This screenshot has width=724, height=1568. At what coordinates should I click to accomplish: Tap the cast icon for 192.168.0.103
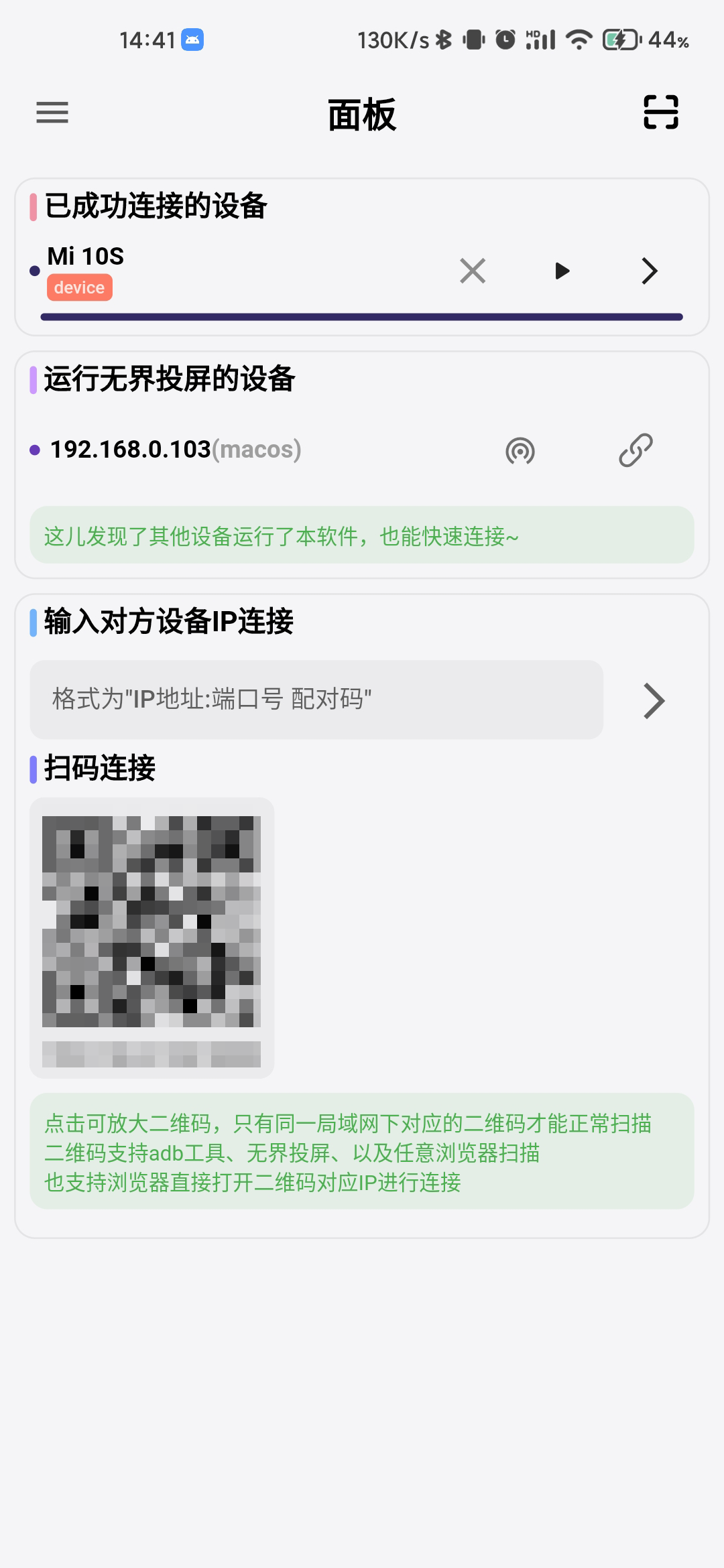(x=520, y=450)
